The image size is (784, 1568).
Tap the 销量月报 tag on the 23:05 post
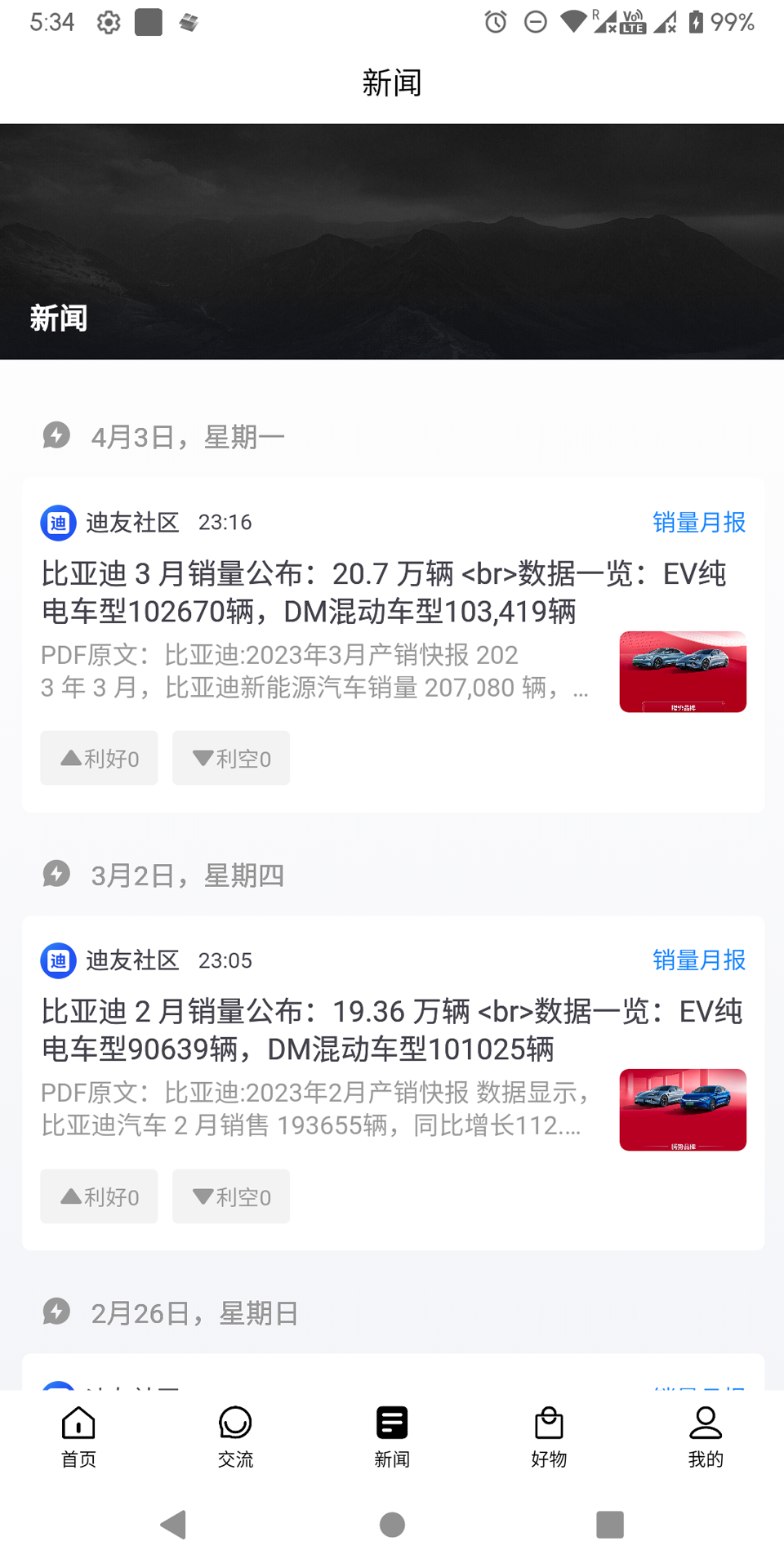(699, 960)
